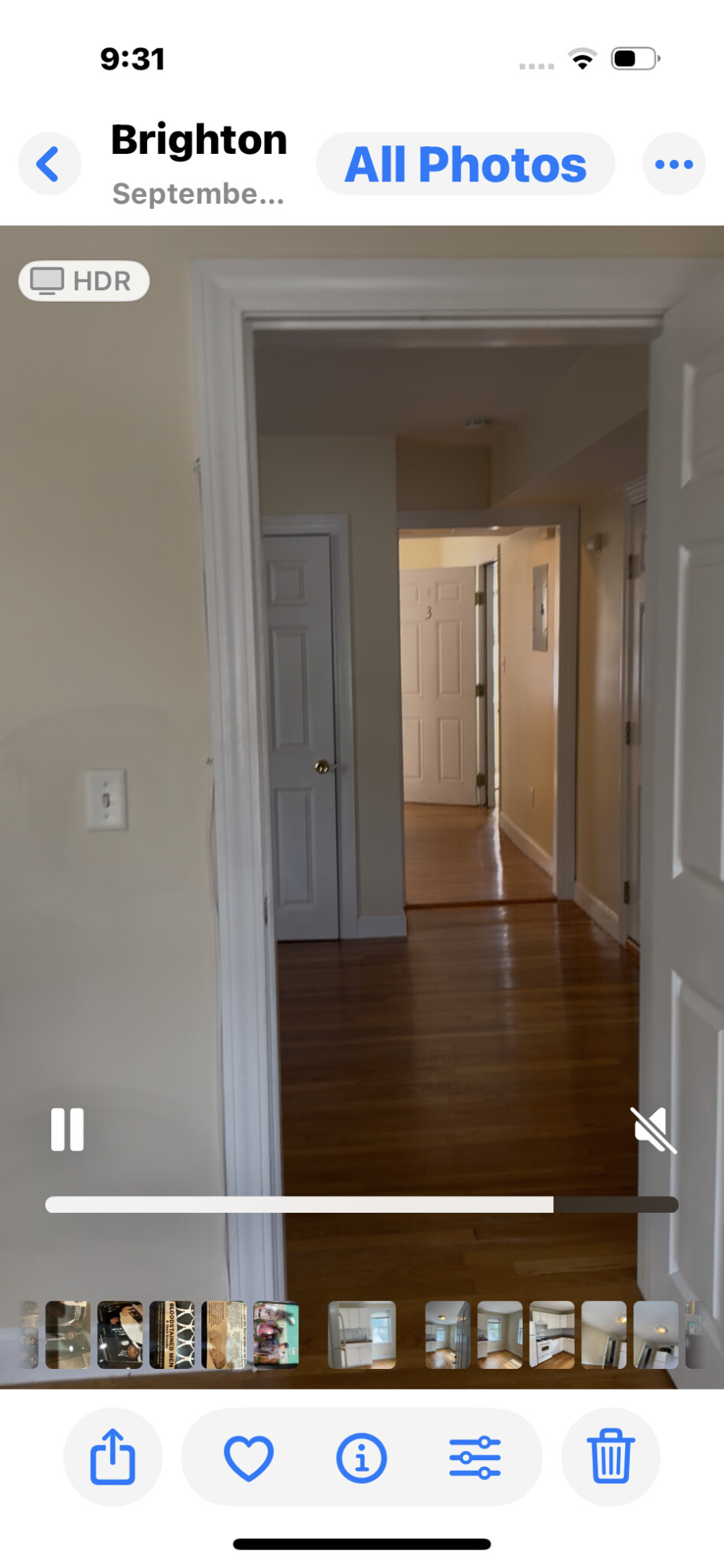This screenshot has height=1568, width=724.
Task: Delete this video with the trash icon
Action: [x=610, y=1456]
